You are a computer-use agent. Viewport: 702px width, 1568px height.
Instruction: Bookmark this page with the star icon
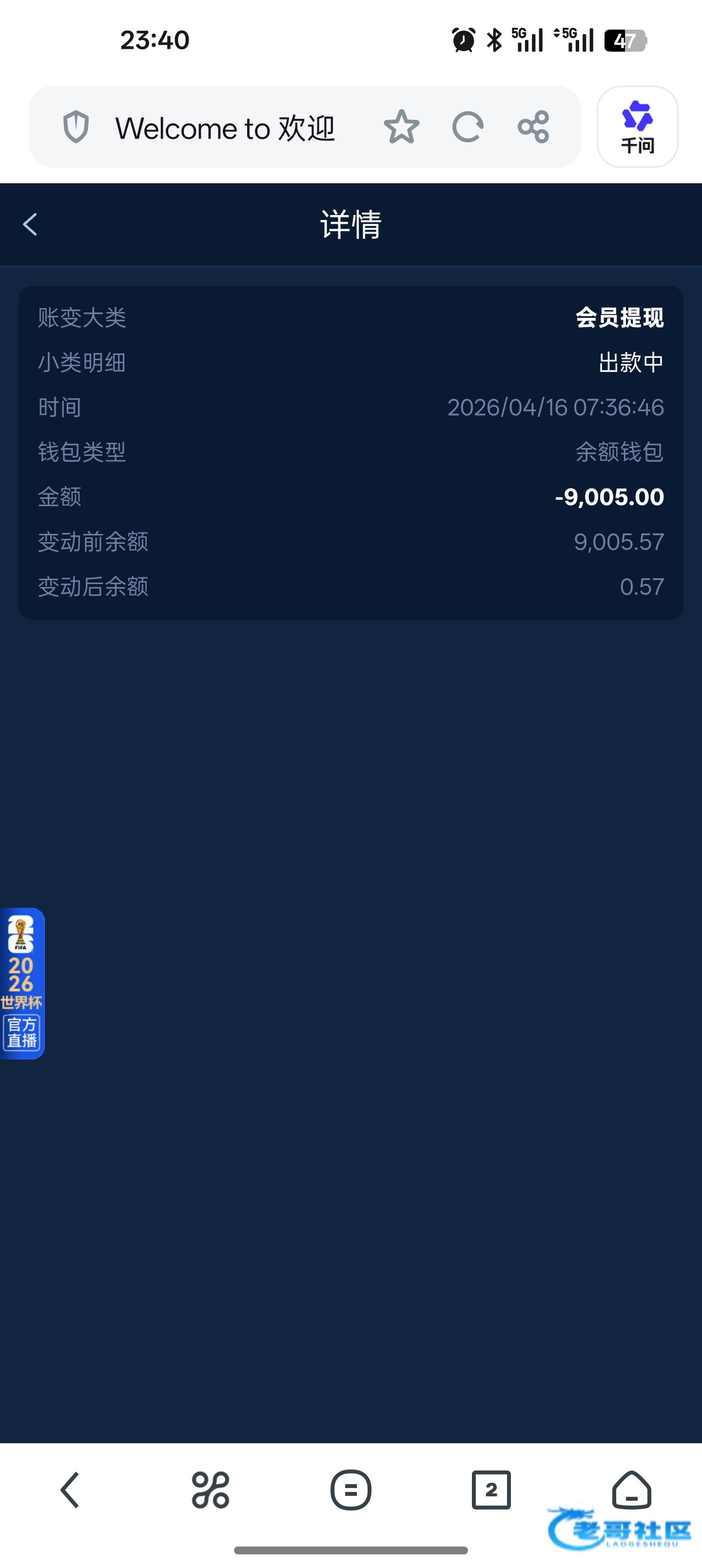click(401, 127)
